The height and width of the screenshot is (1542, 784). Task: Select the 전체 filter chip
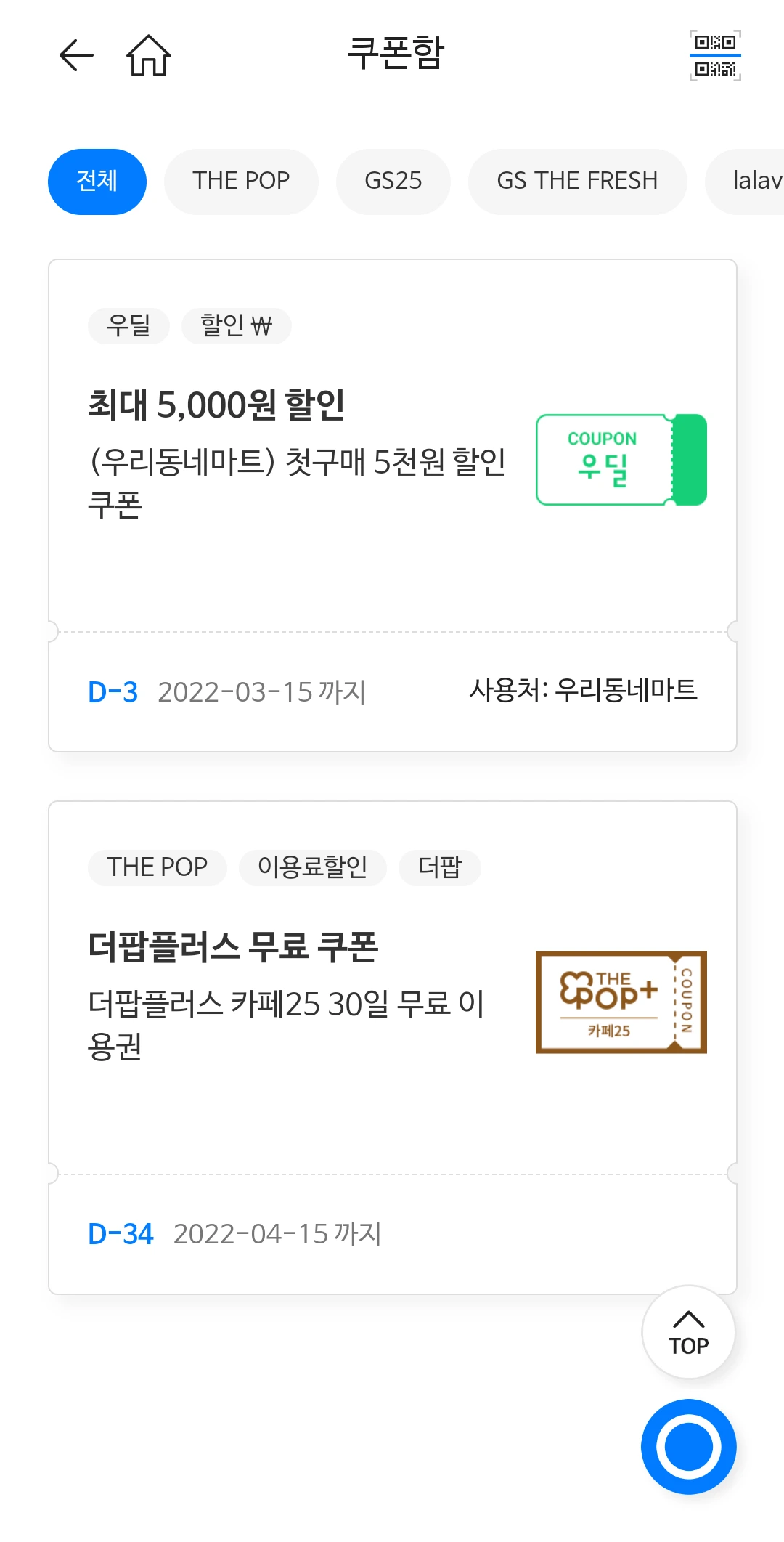click(x=97, y=182)
